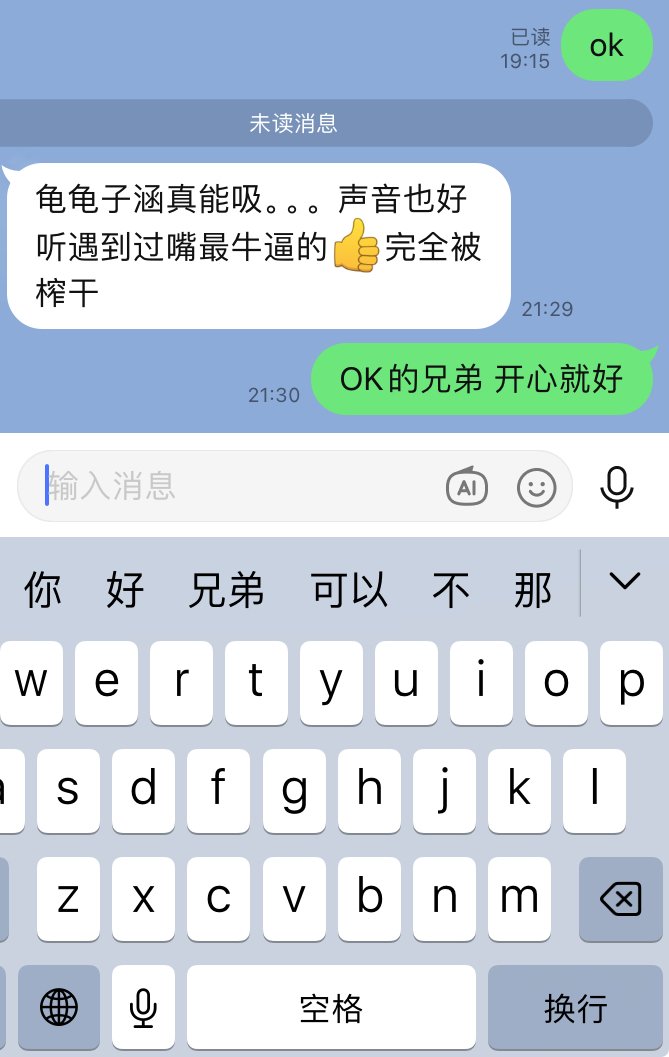Viewport: 669px width, 1057px height.
Task: Select the suggestion 兄弟
Action: [227, 590]
